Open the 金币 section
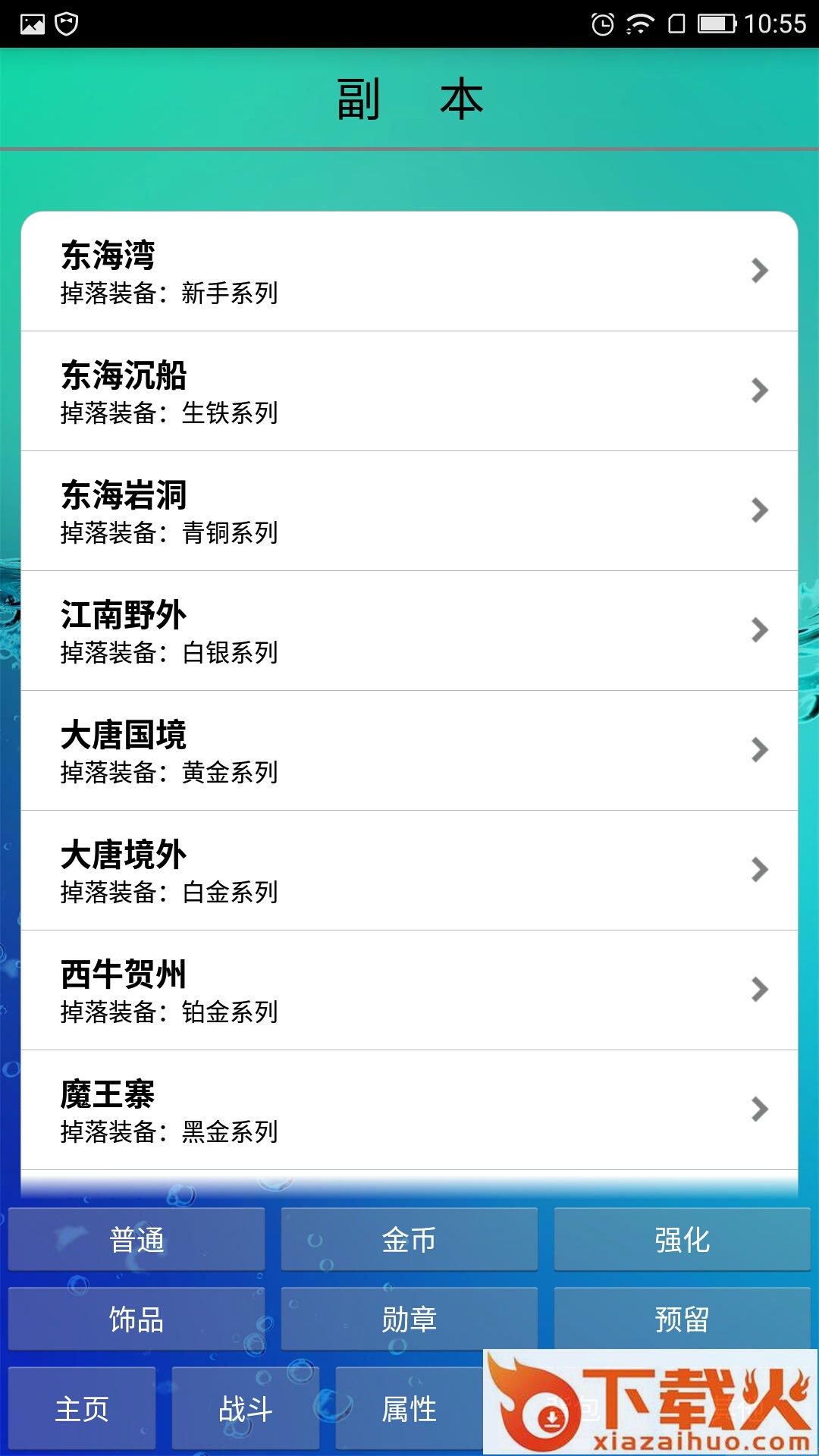 pos(409,1240)
